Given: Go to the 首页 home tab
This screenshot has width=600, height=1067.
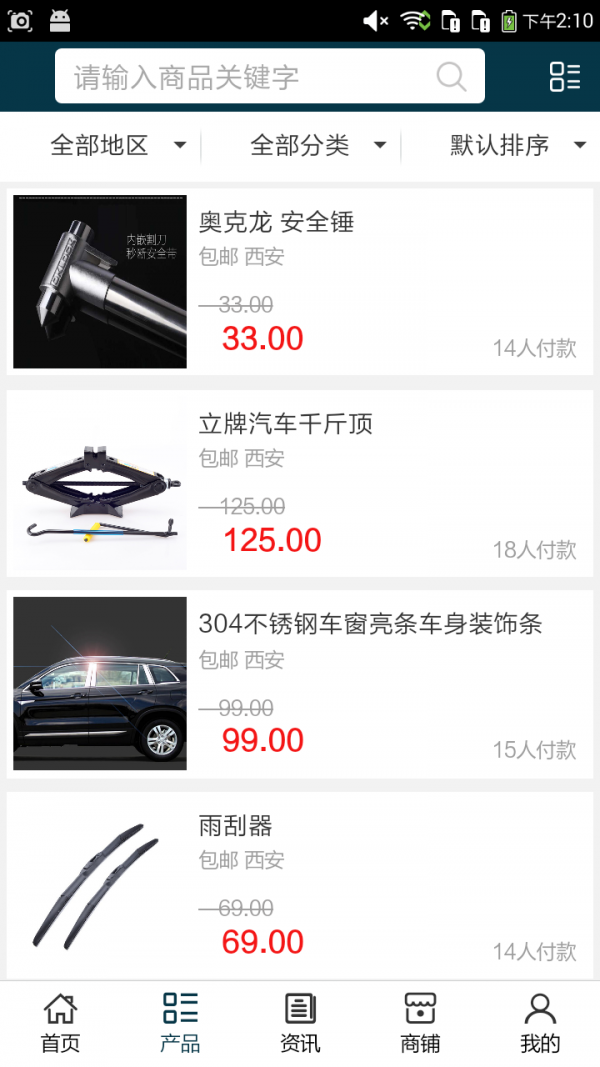Looking at the screenshot, I should (60, 1023).
